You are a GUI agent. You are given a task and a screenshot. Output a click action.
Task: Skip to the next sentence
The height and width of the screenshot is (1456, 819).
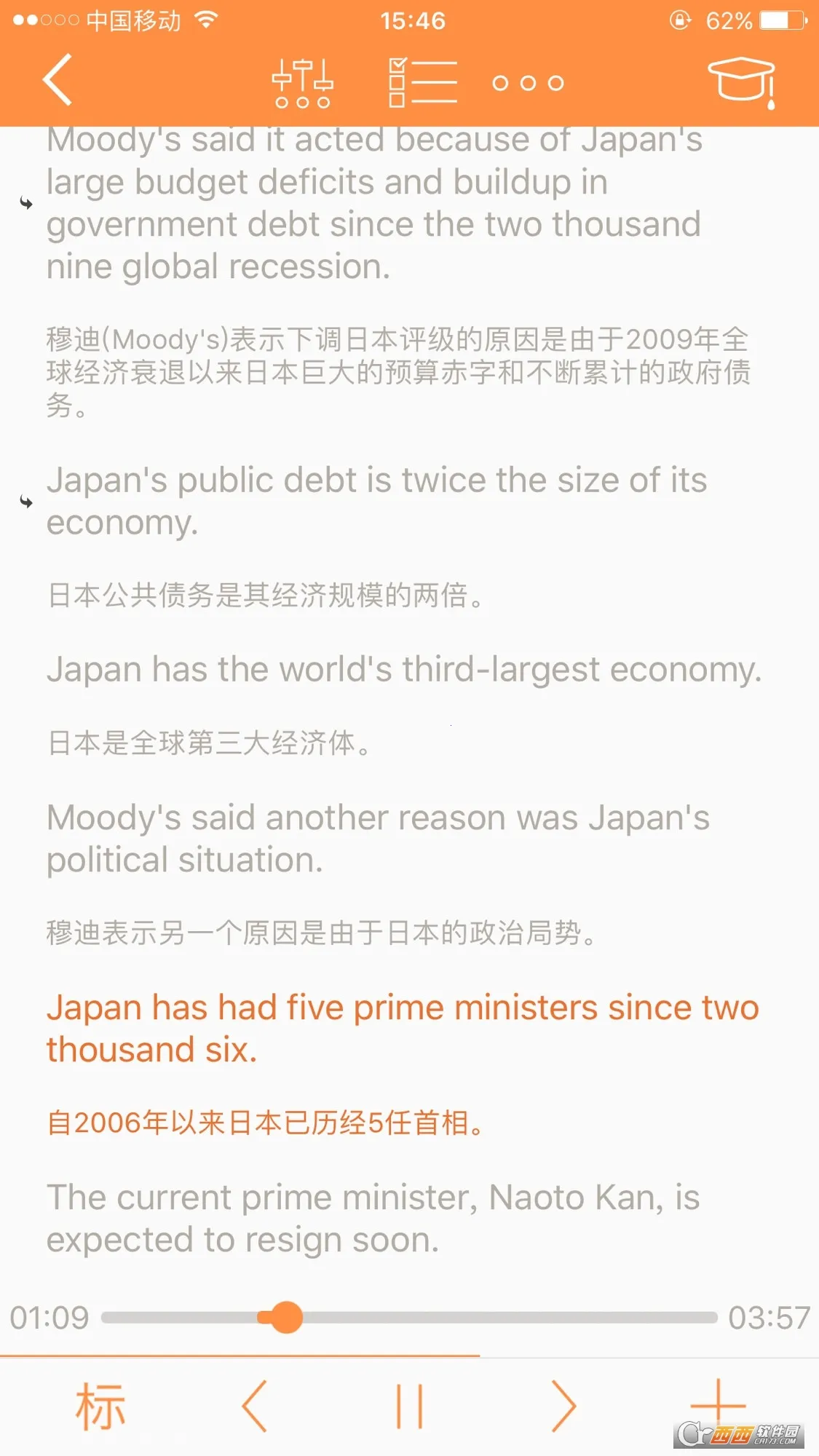(x=563, y=1406)
